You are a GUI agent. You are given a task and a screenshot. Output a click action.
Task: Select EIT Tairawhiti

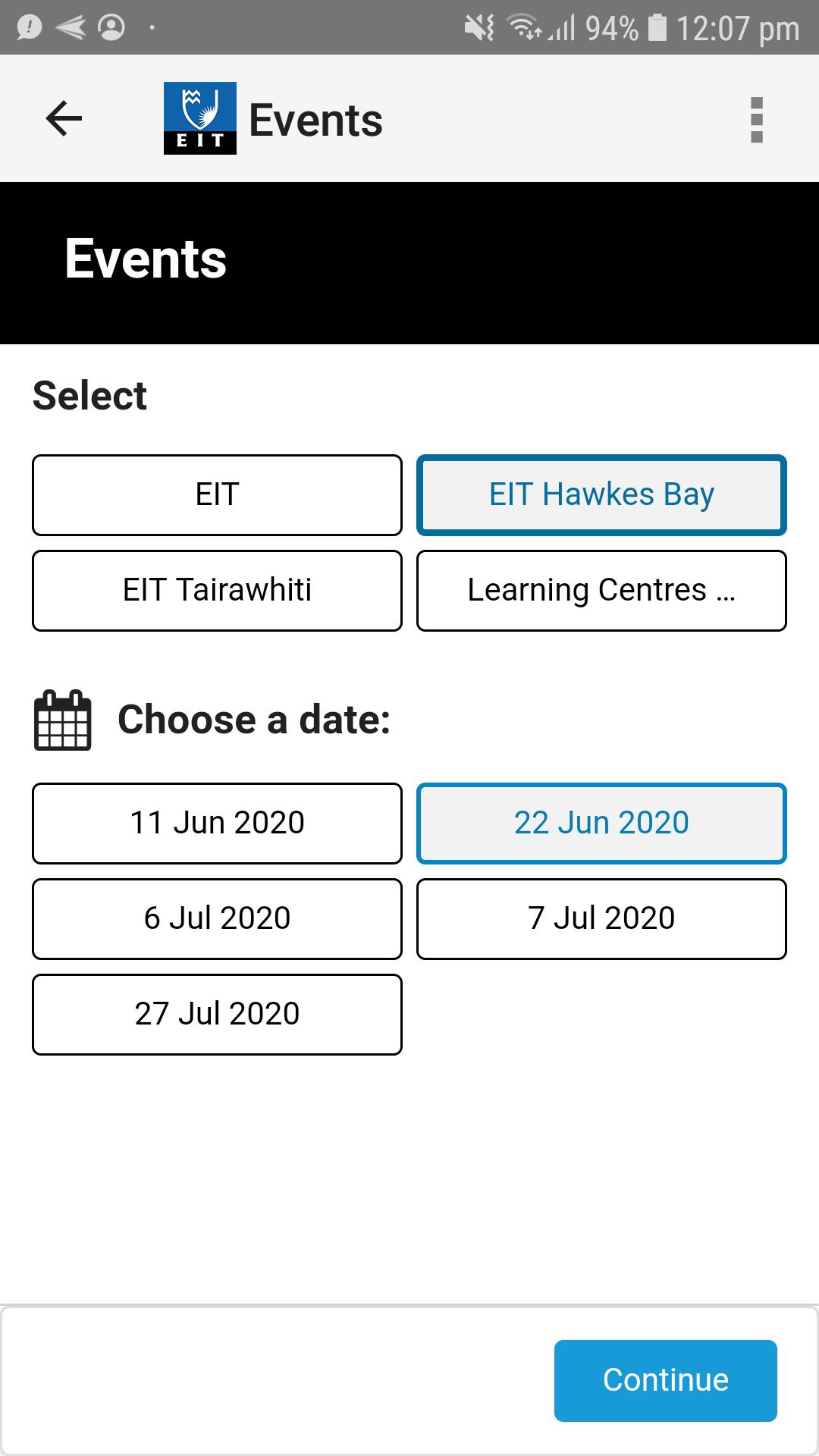(217, 591)
